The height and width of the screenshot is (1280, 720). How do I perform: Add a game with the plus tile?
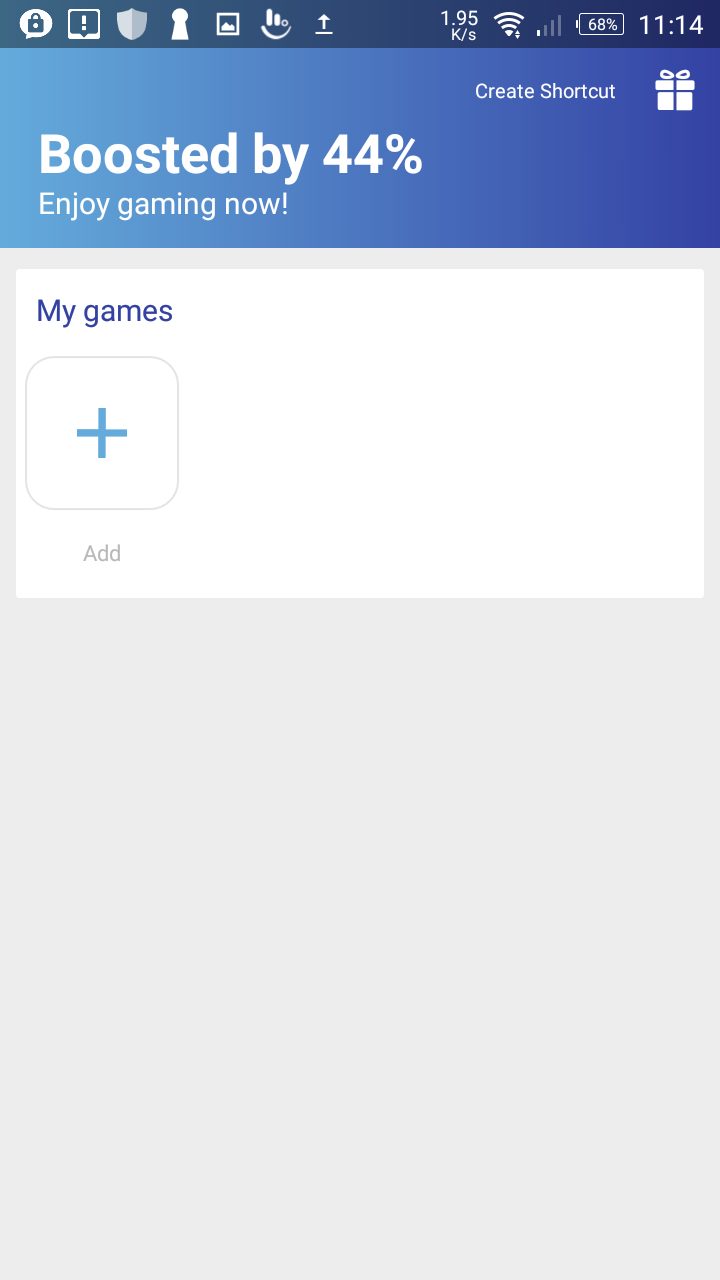(102, 433)
